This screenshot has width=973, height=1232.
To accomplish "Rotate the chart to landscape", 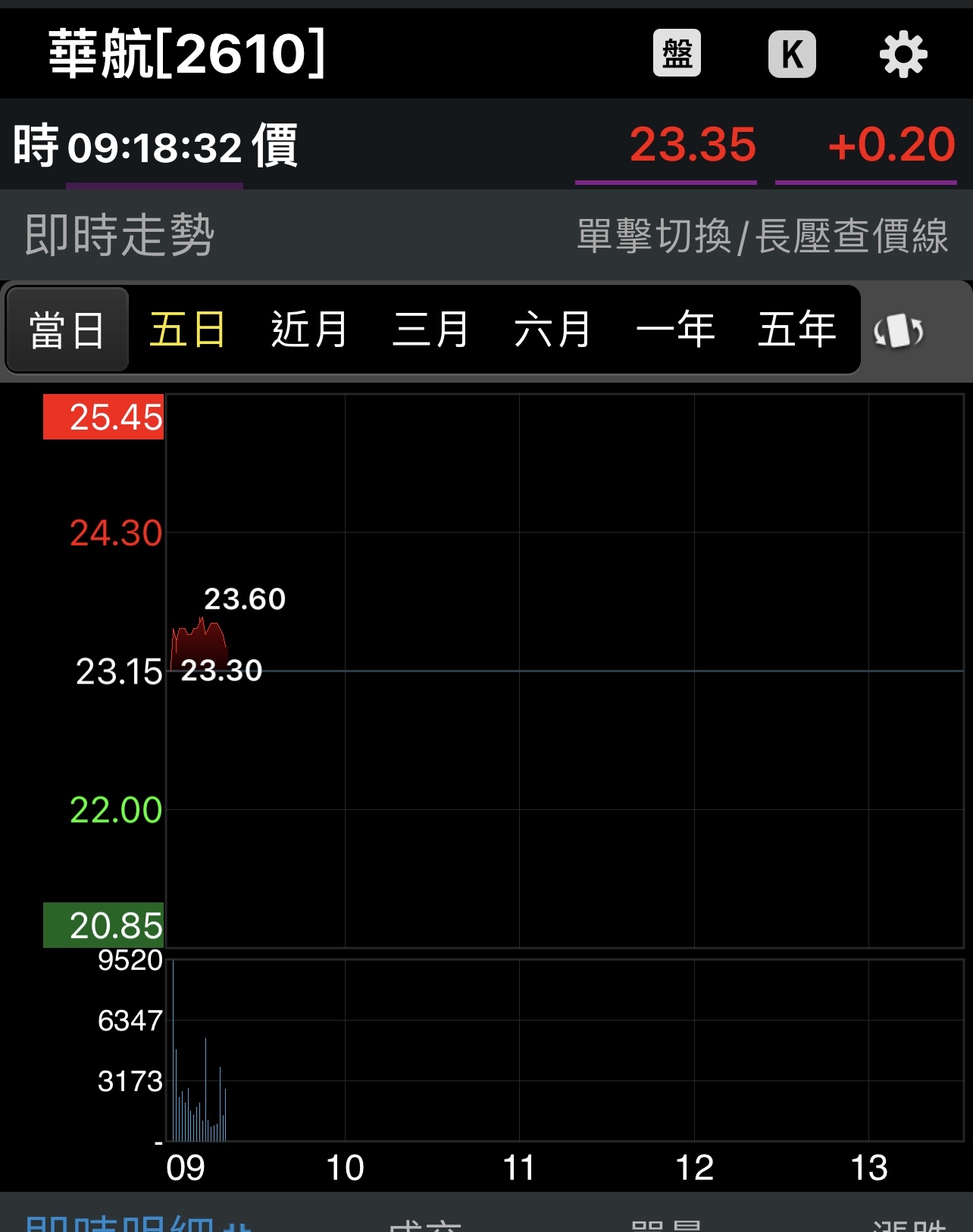I will (899, 331).
